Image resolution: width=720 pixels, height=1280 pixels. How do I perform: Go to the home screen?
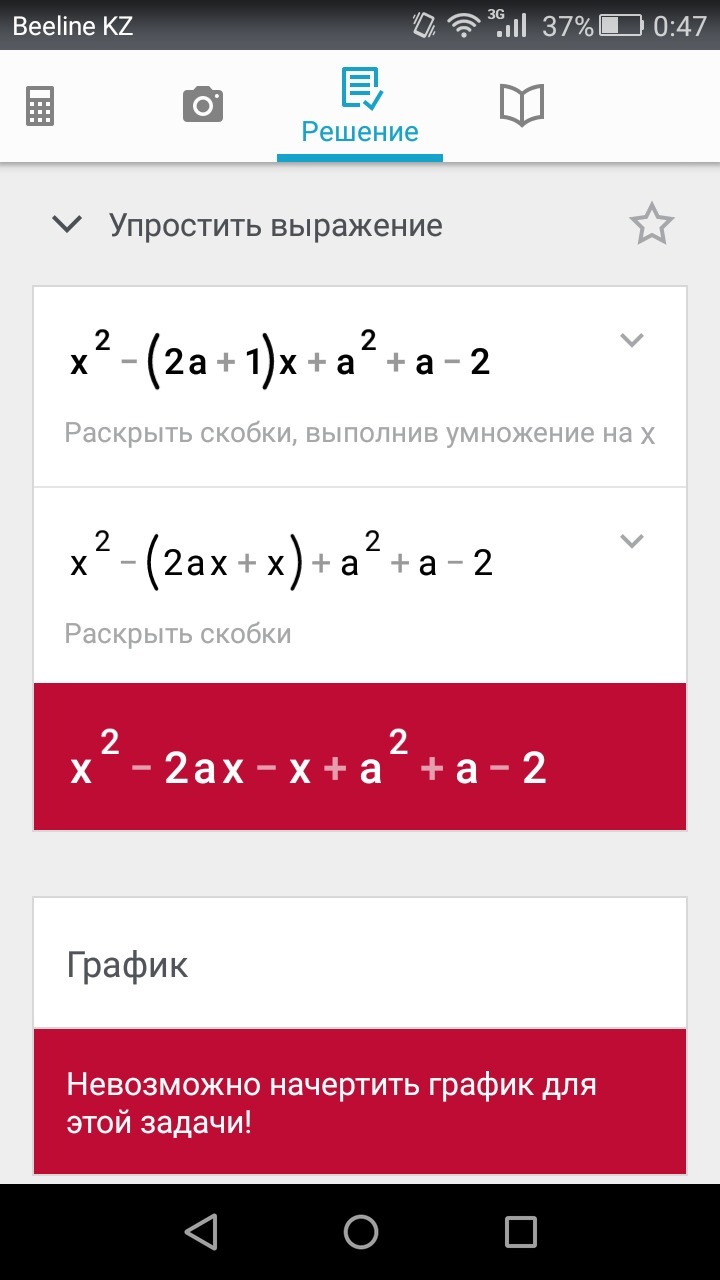point(360,1231)
